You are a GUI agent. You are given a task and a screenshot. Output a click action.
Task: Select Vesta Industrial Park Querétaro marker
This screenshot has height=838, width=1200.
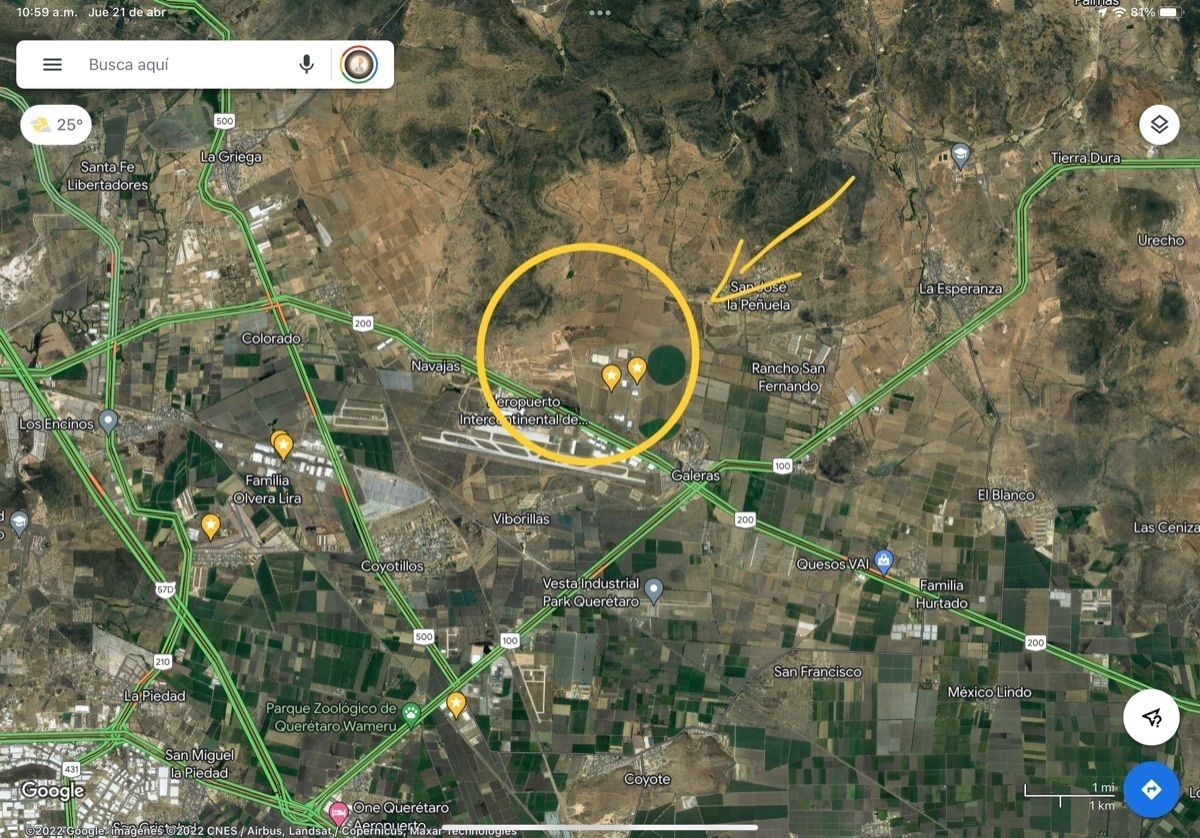[654, 590]
